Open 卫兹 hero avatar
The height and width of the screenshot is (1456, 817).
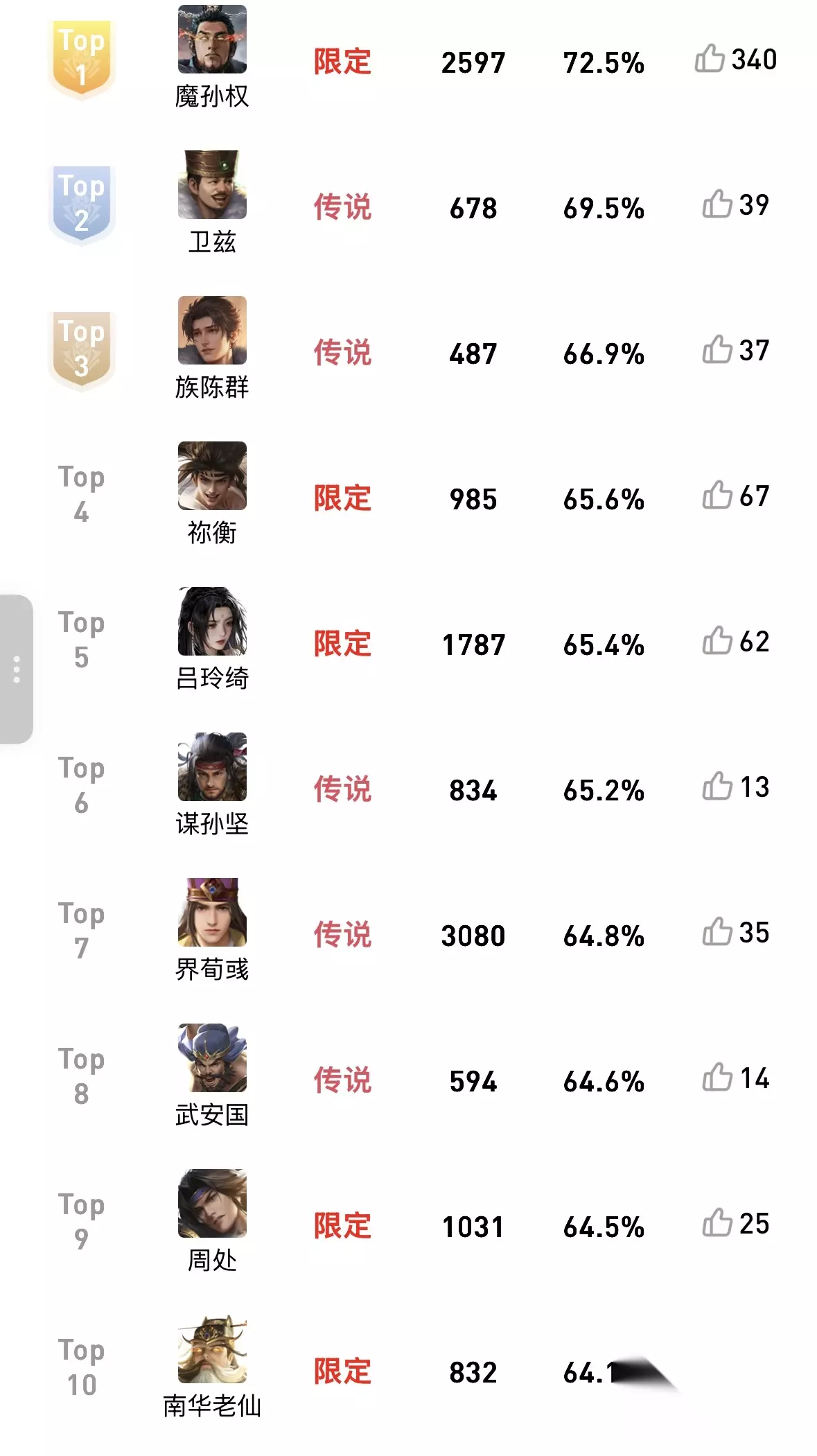tap(212, 184)
